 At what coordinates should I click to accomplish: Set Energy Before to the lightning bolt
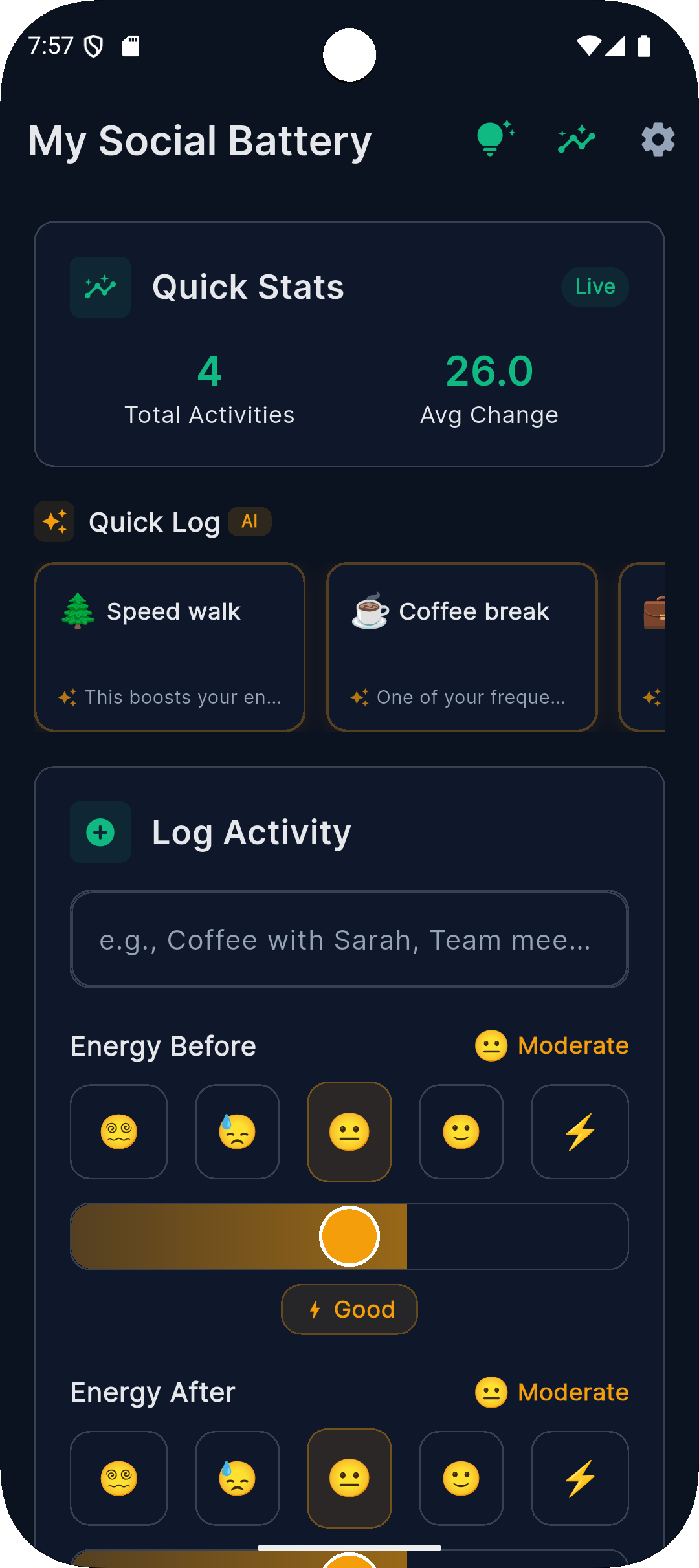click(x=580, y=1132)
